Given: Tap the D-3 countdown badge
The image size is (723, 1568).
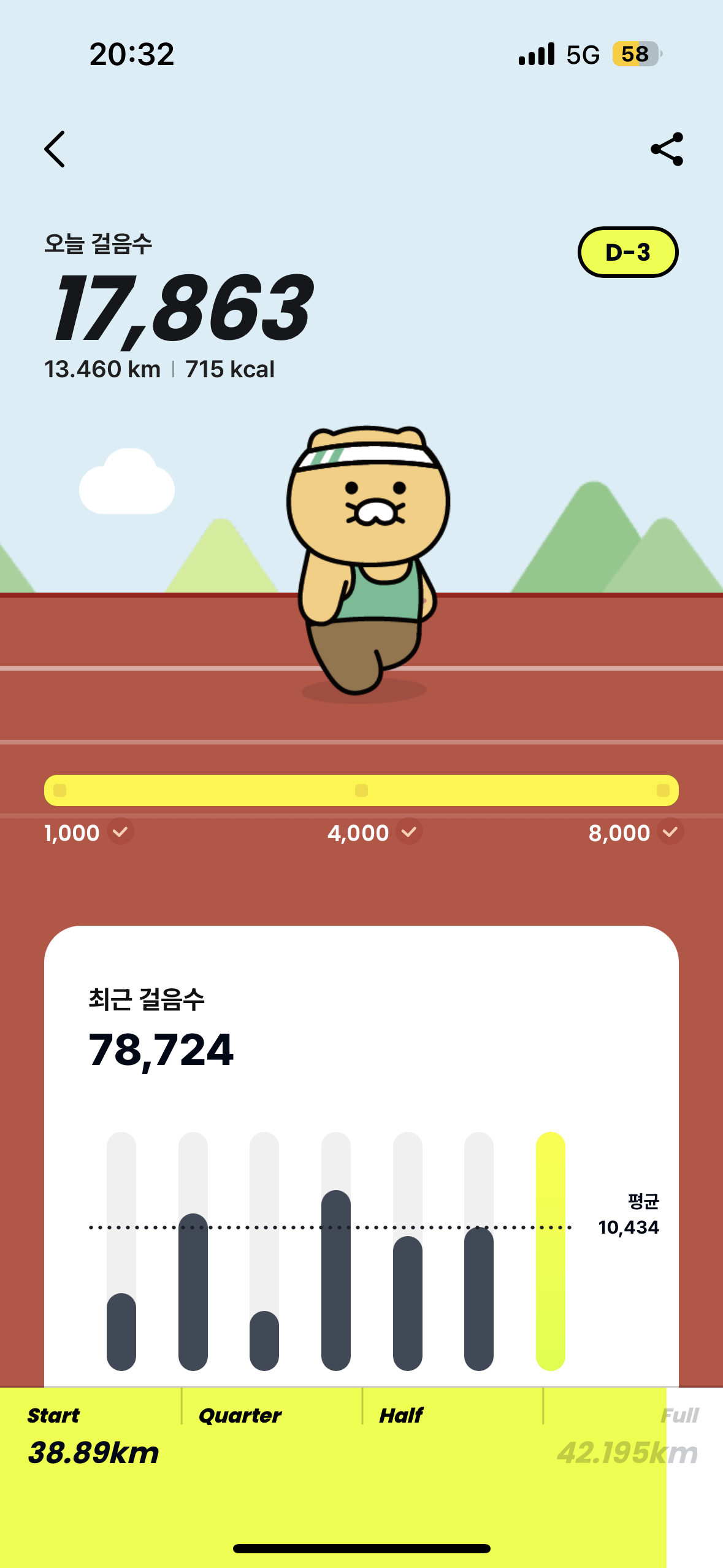Looking at the screenshot, I should coord(627,252).
